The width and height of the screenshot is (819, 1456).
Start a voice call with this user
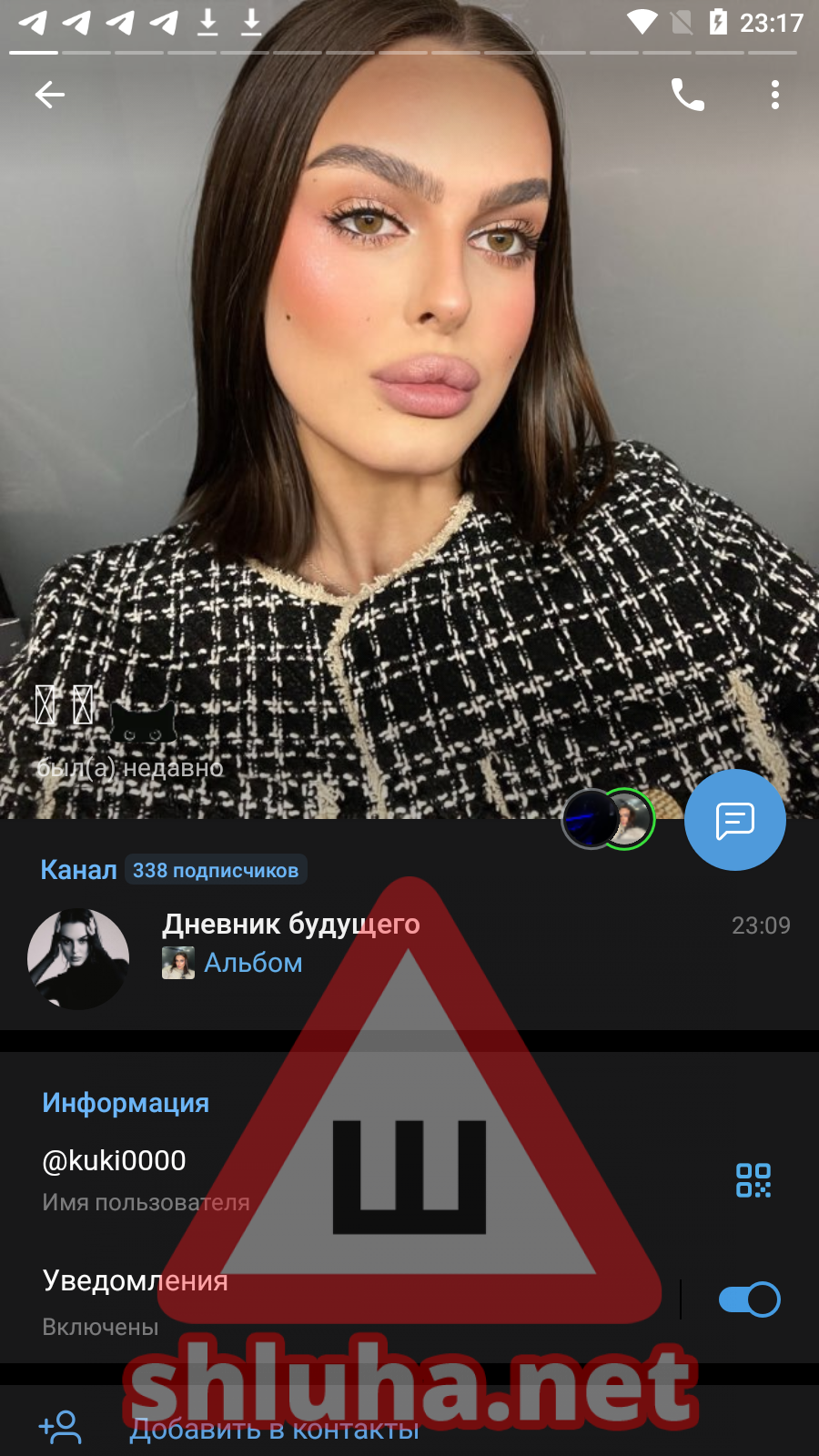point(687,95)
